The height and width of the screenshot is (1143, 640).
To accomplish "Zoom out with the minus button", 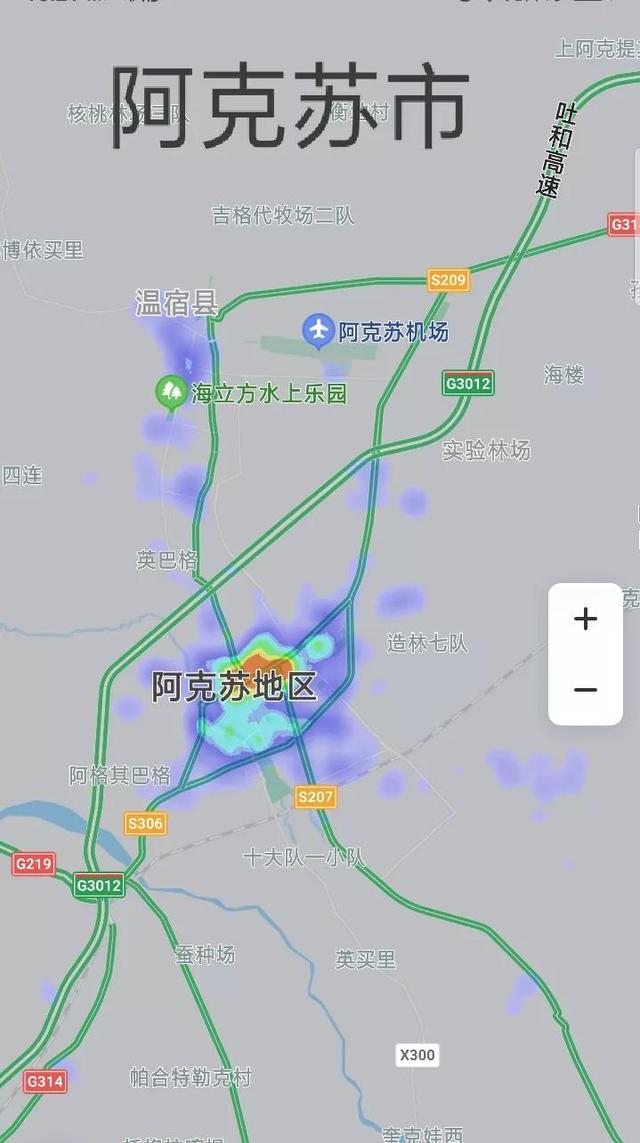I will pyautogui.click(x=585, y=689).
